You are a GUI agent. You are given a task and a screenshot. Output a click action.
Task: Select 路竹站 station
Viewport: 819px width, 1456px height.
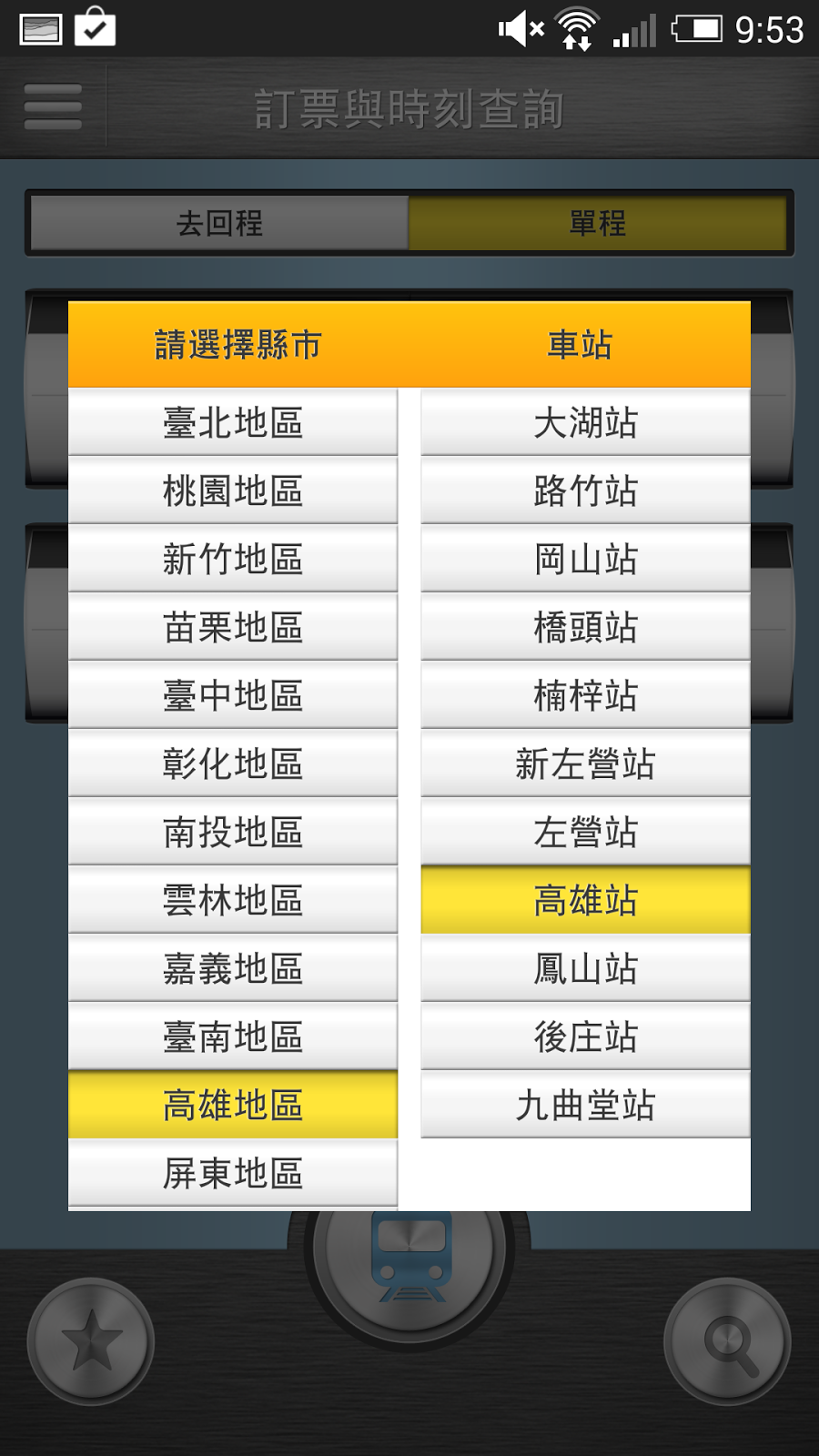point(585,490)
